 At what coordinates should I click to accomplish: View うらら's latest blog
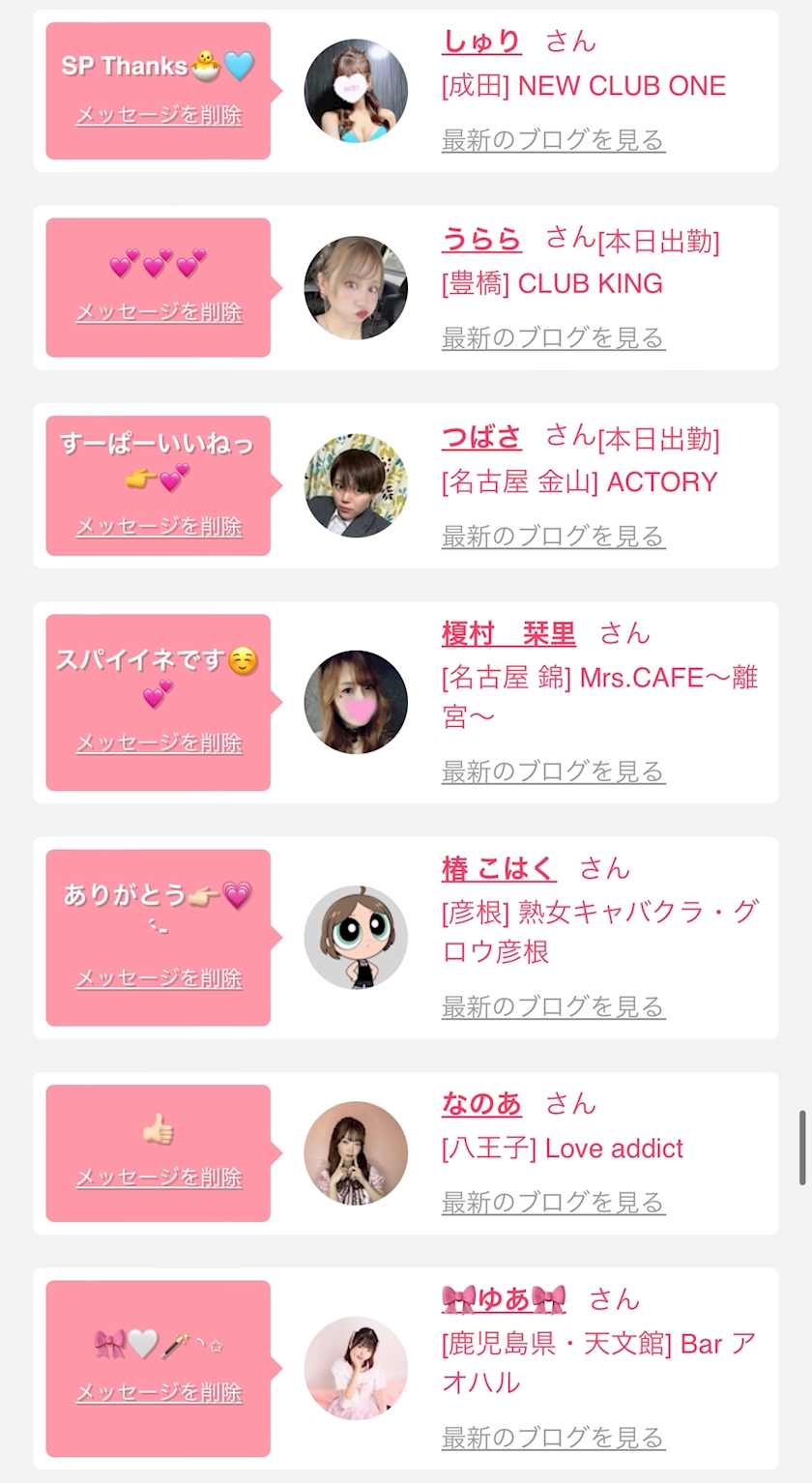553,338
